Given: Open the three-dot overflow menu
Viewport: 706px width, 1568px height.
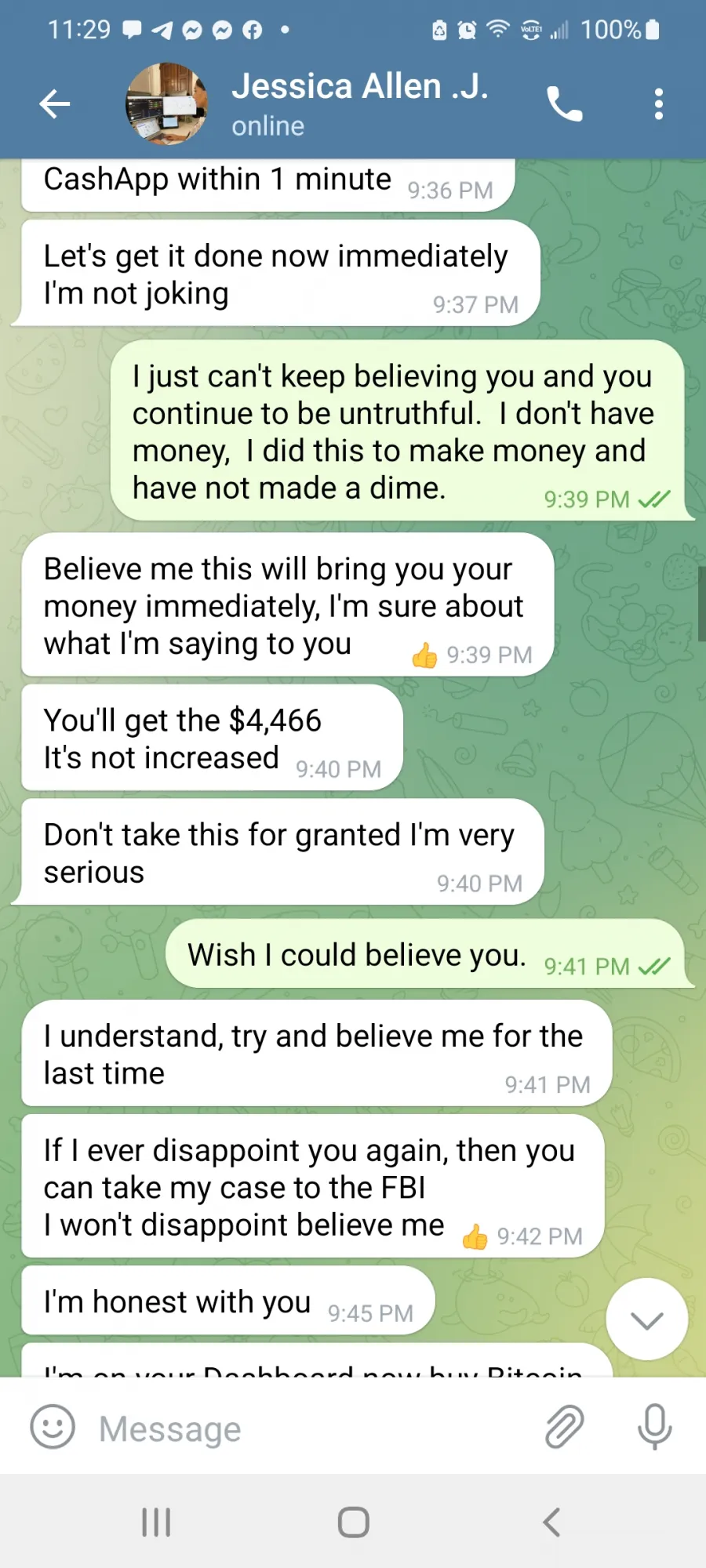Looking at the screenshot, I should [659, 103].
